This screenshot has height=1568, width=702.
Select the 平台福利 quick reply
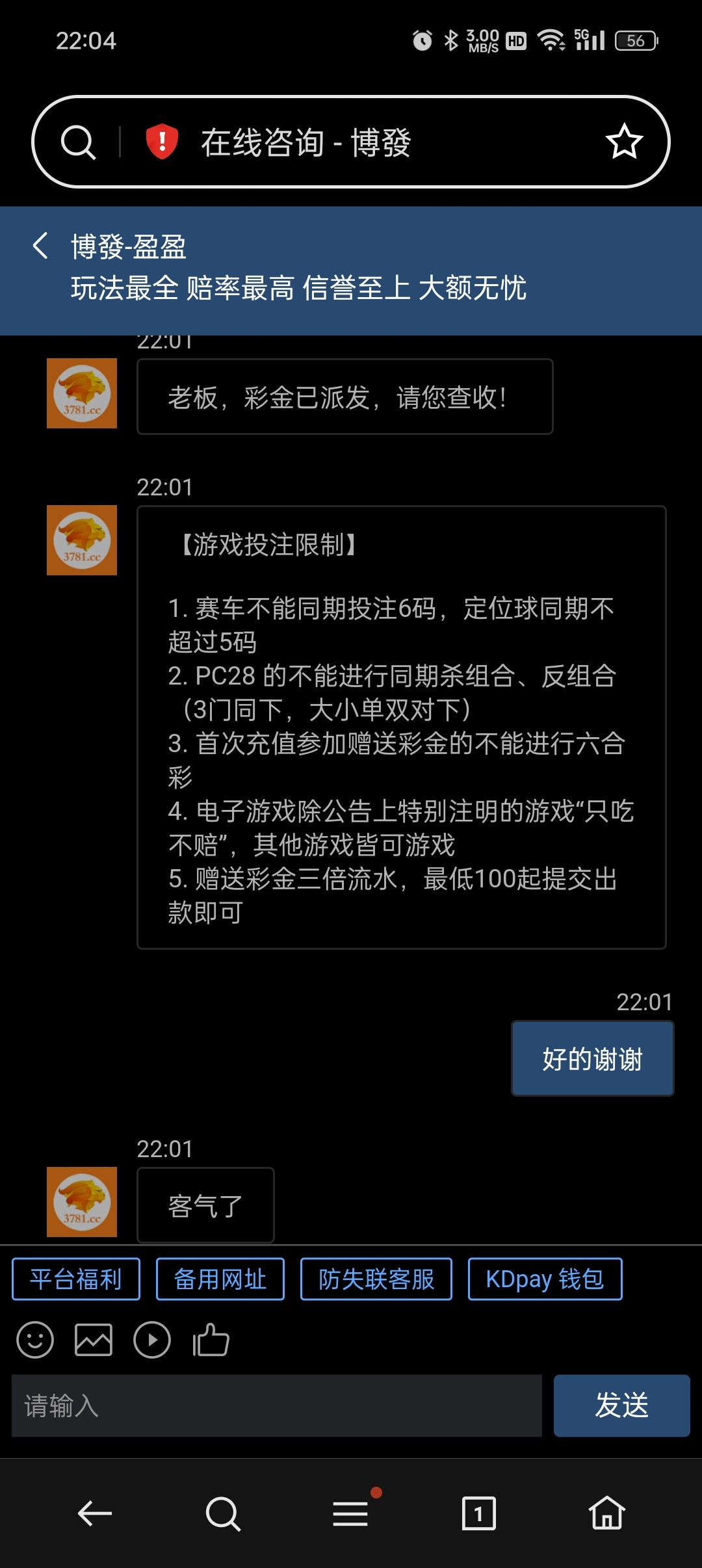(76, 1279)
